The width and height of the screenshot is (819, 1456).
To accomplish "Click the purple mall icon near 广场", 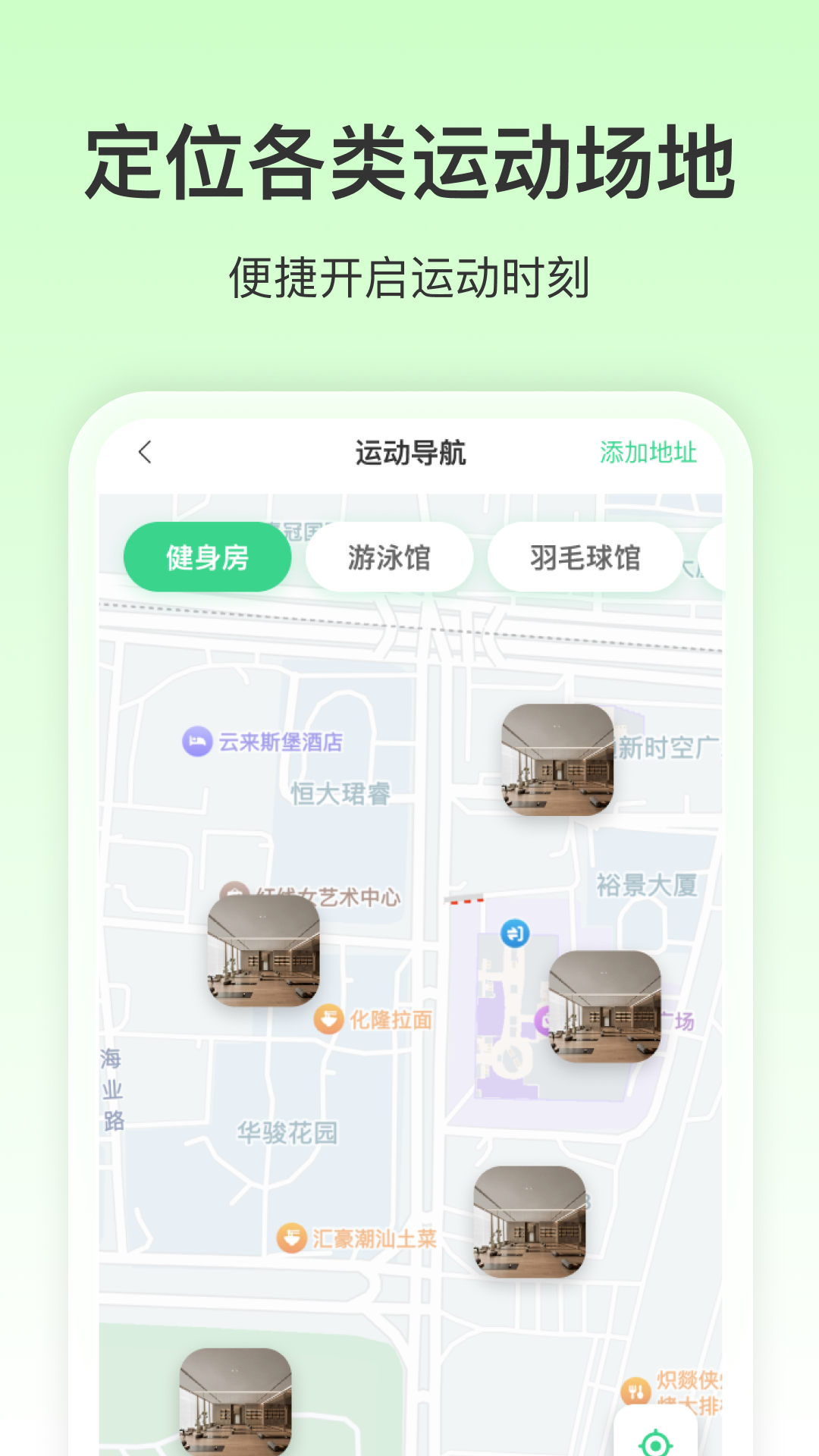I will coord(541,1020).
